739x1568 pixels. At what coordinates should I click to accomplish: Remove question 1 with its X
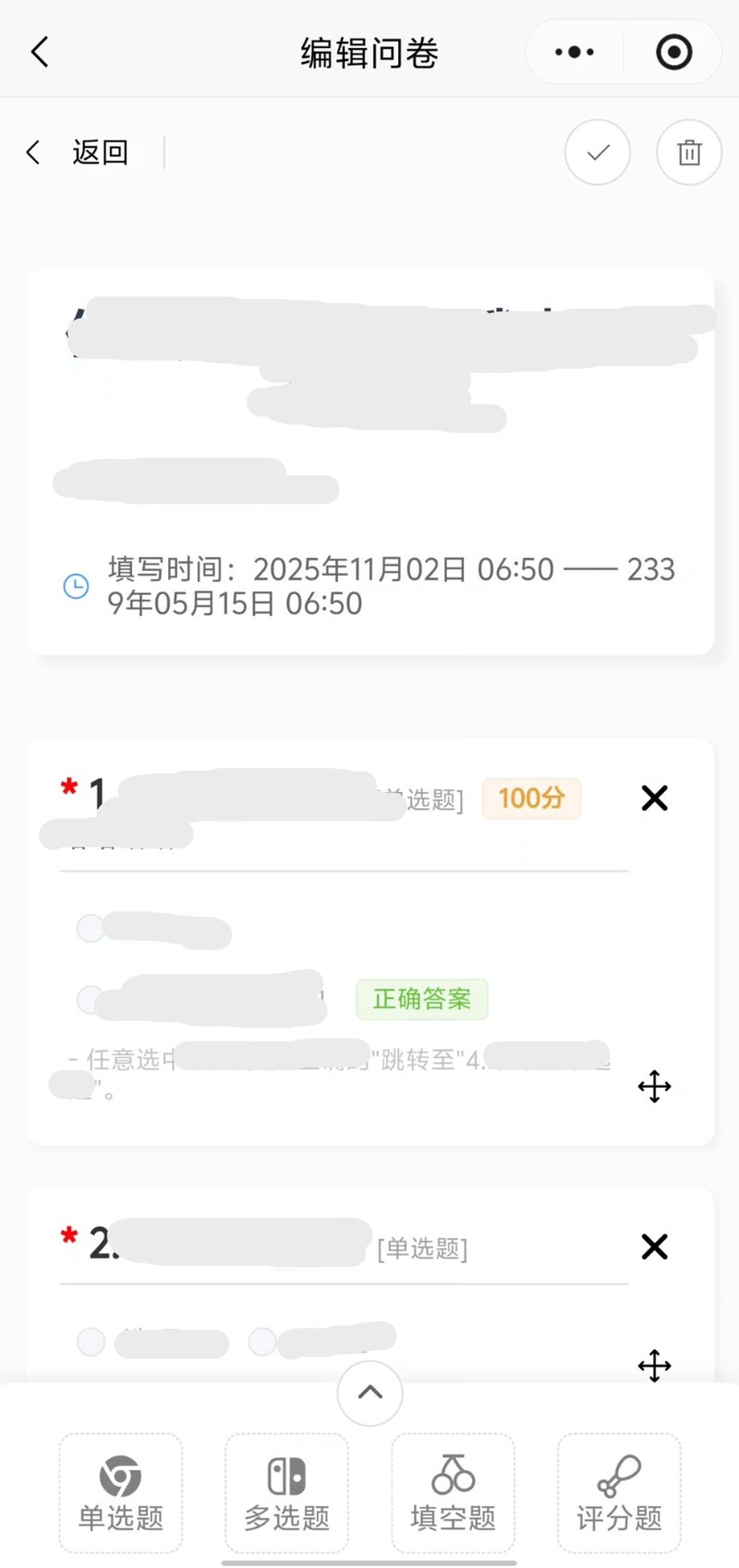[654, 798]
